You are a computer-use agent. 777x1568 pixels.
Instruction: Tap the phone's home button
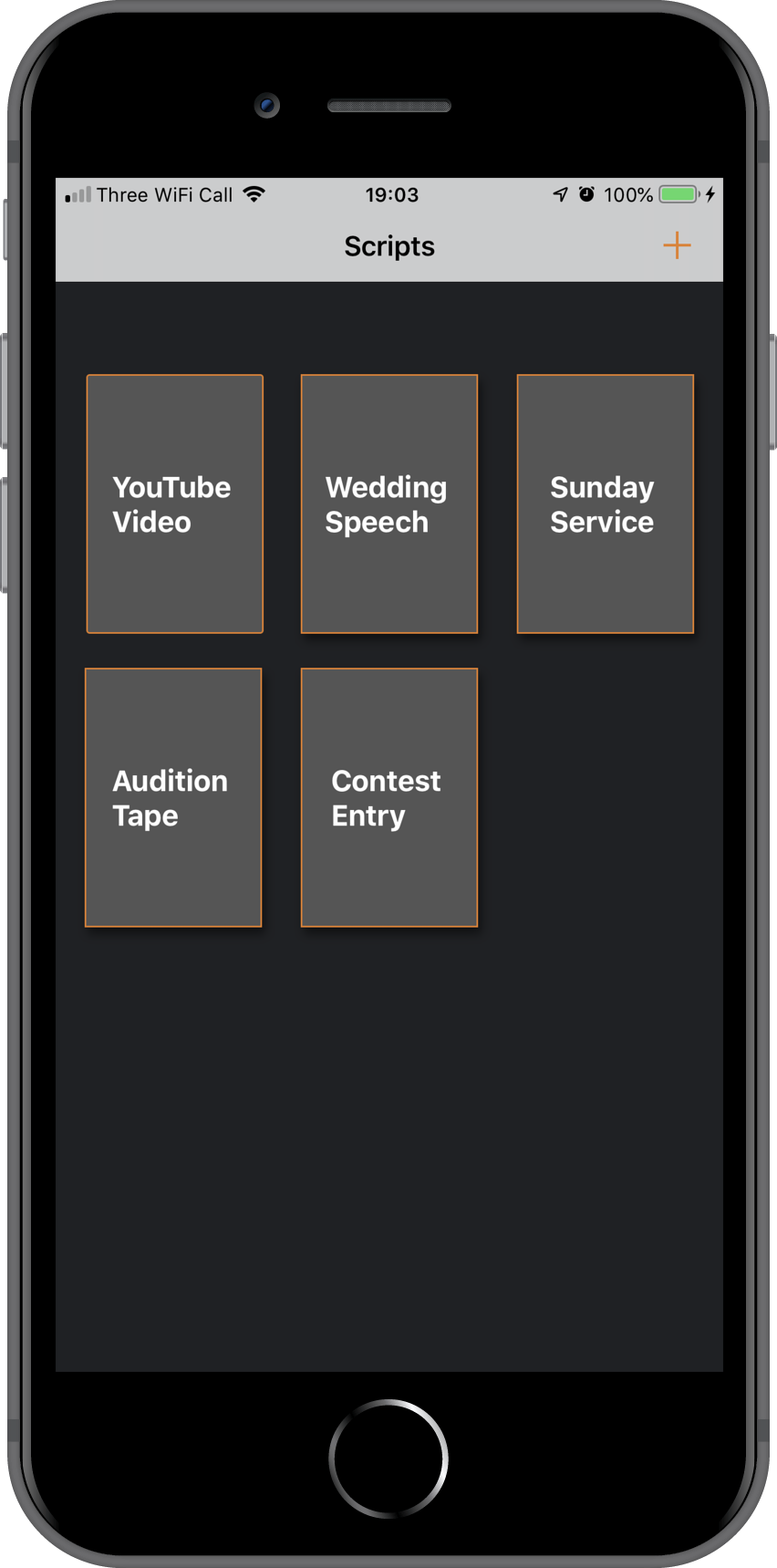coord(388,1459)
